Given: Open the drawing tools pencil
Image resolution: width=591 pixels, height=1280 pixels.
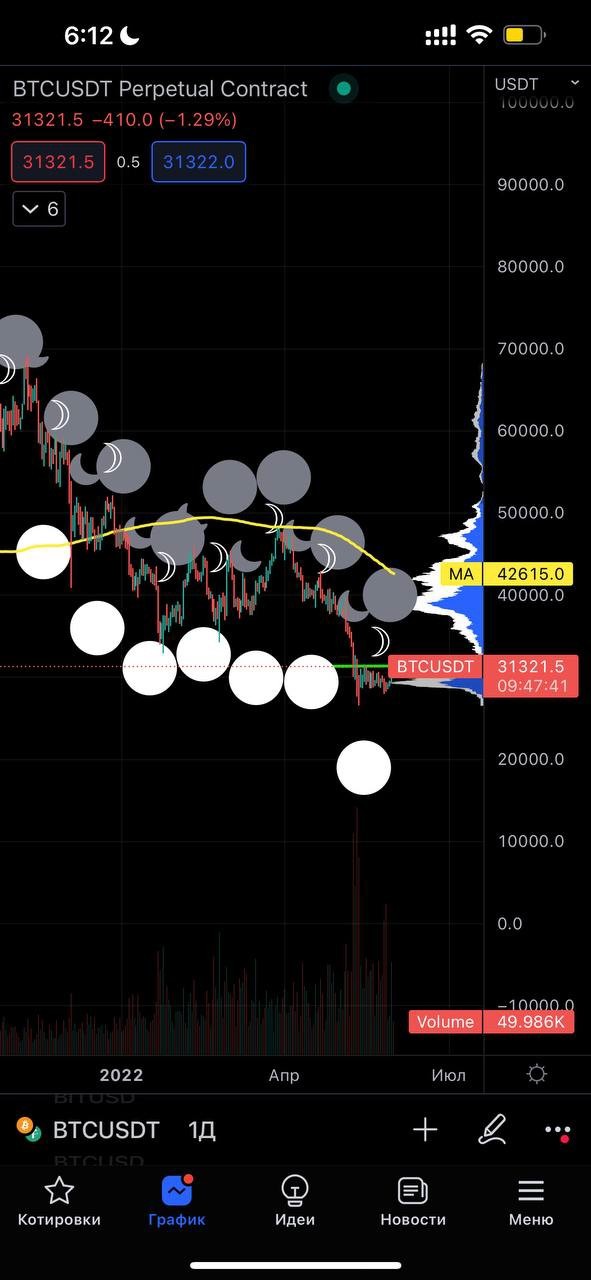Looking at the screenshot, I should (x=491, y=1130).
